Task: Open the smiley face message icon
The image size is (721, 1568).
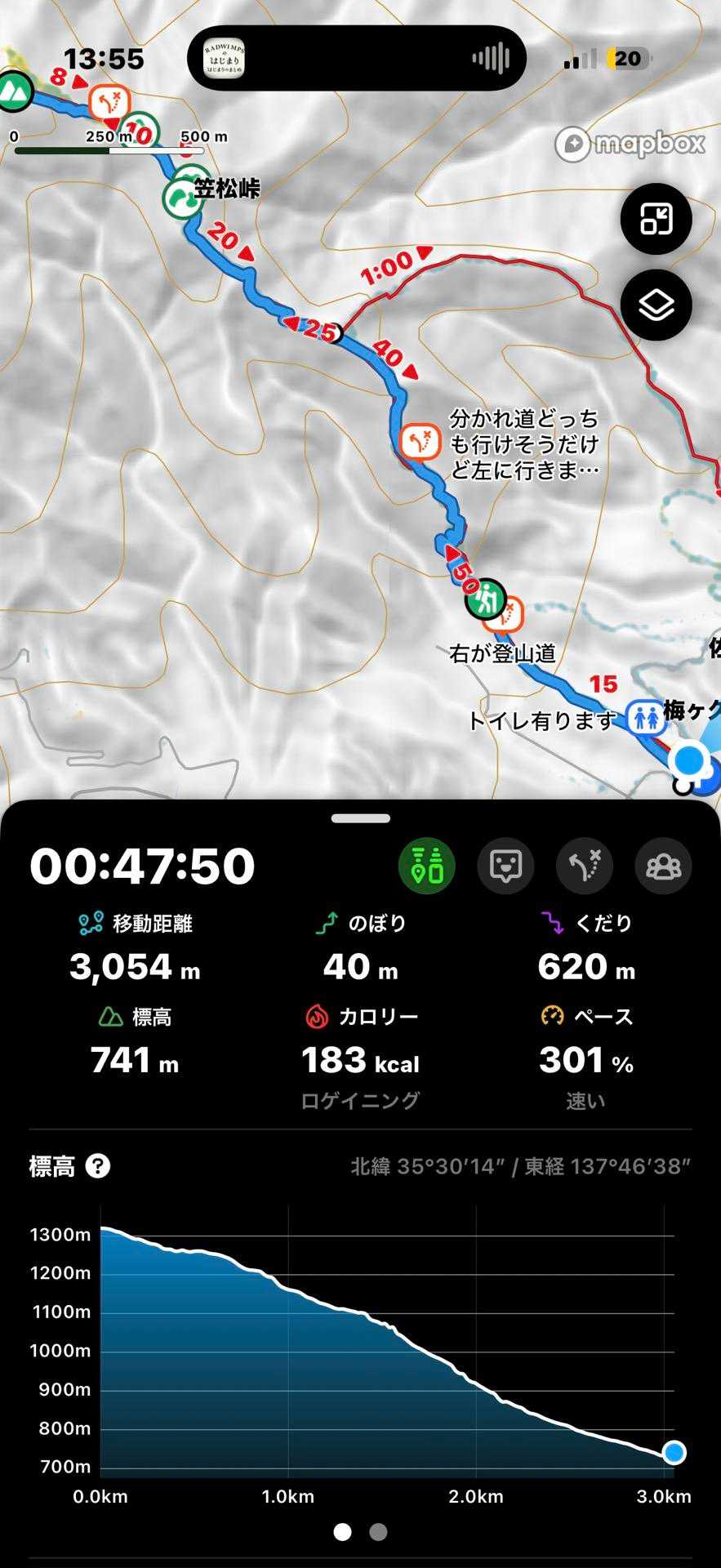Action: (505, 866)
